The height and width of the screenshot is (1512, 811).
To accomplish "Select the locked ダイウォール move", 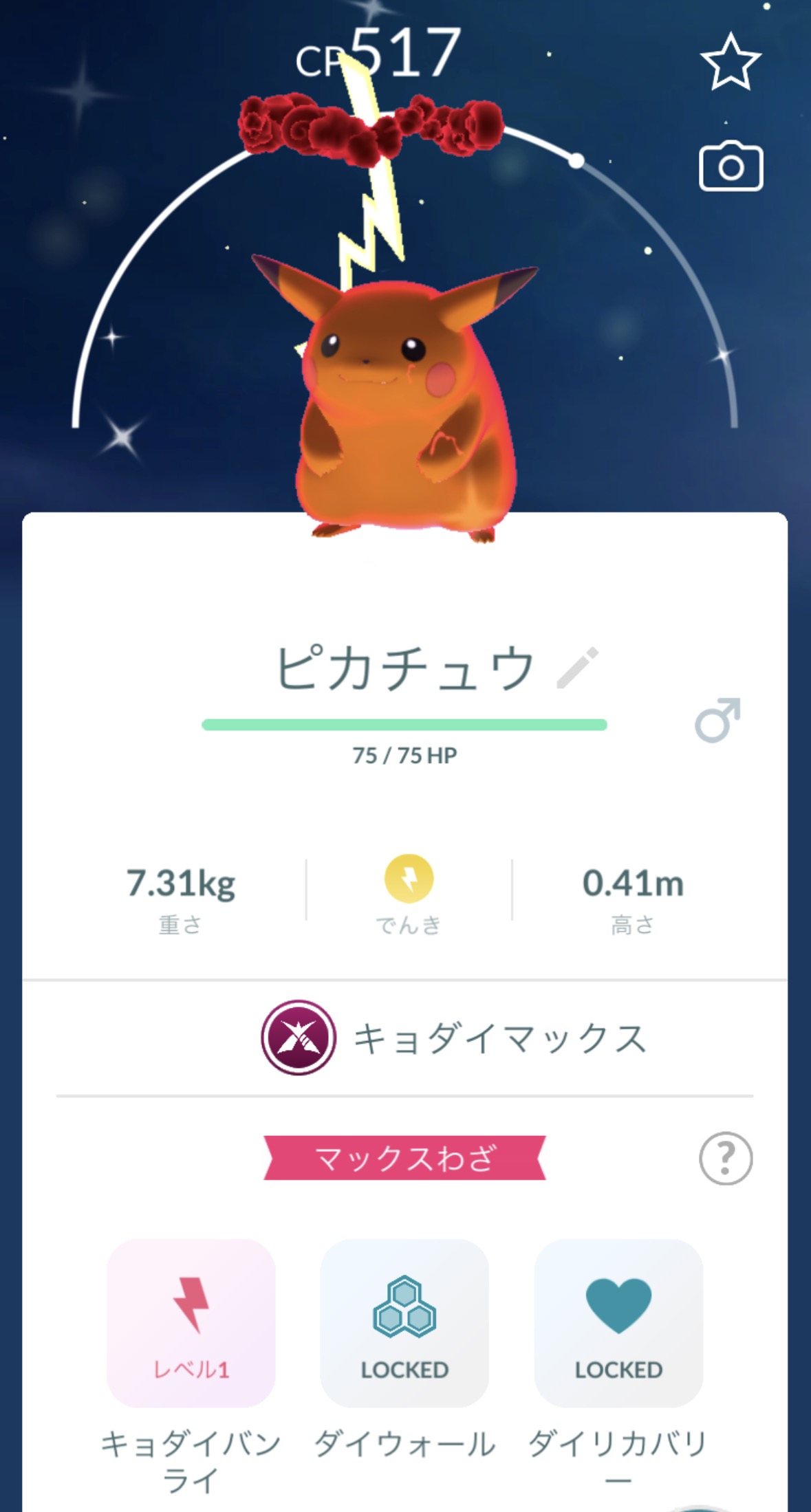I will 404,1323.
